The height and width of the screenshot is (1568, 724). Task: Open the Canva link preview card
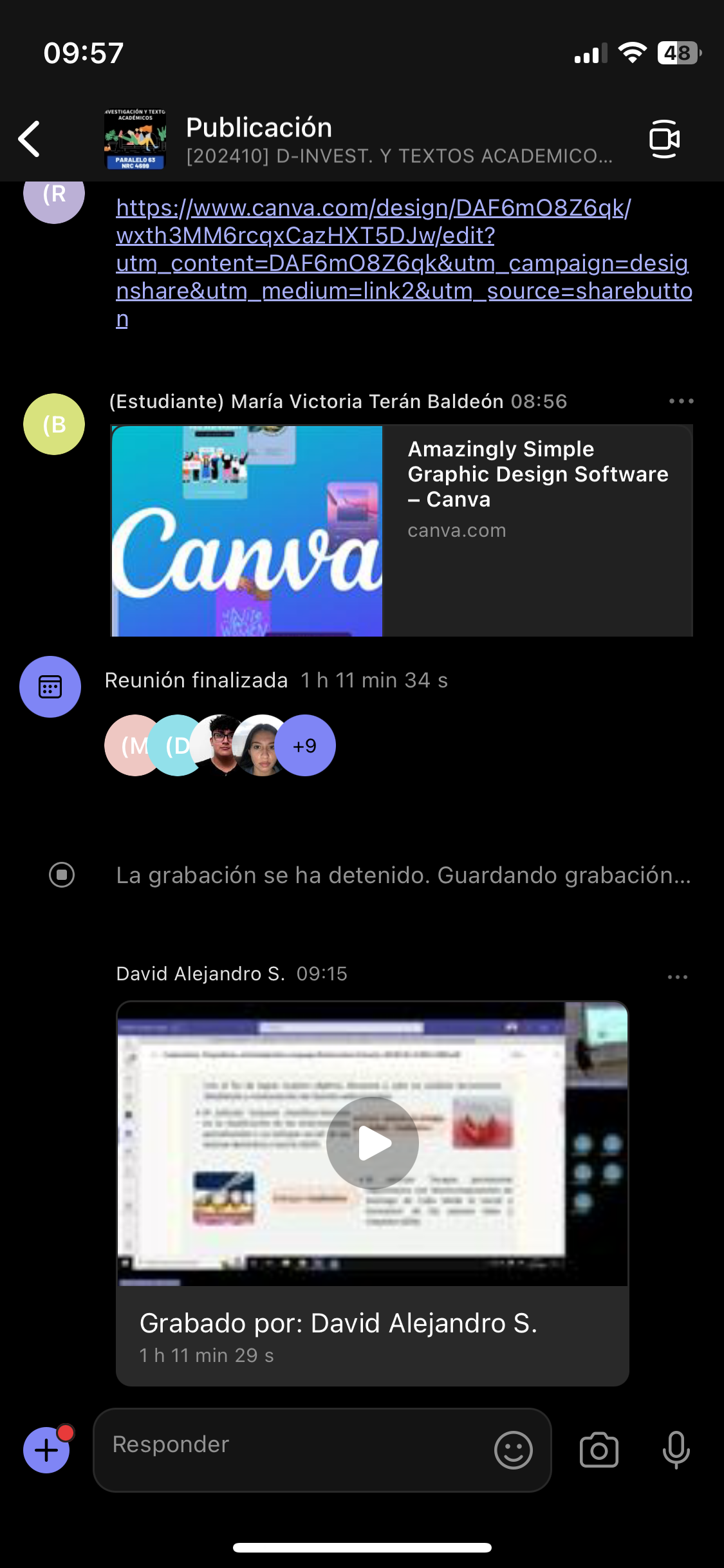coord(402,530)
